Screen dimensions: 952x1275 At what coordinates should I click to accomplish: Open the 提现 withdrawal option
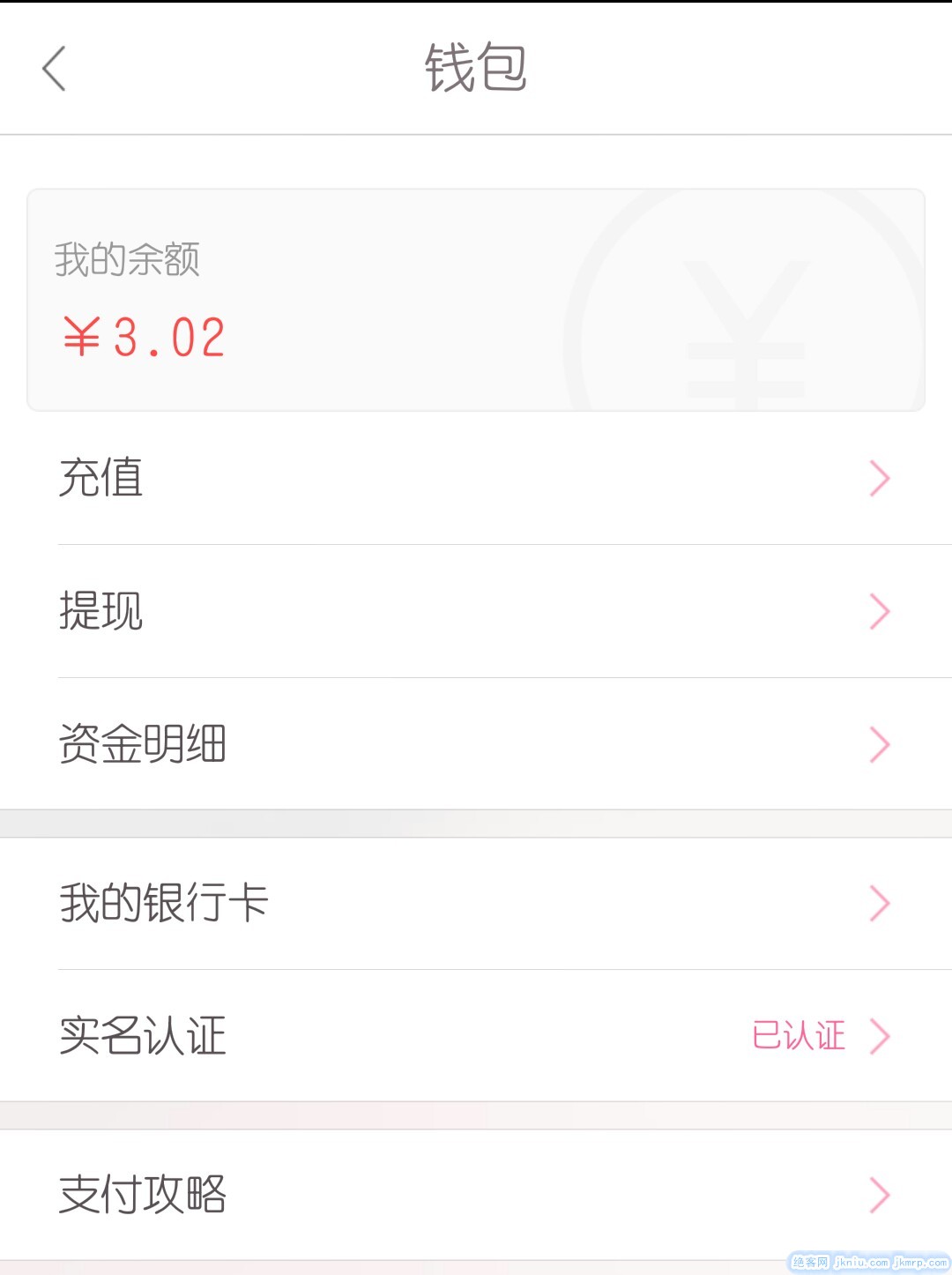tap(476, 611)
